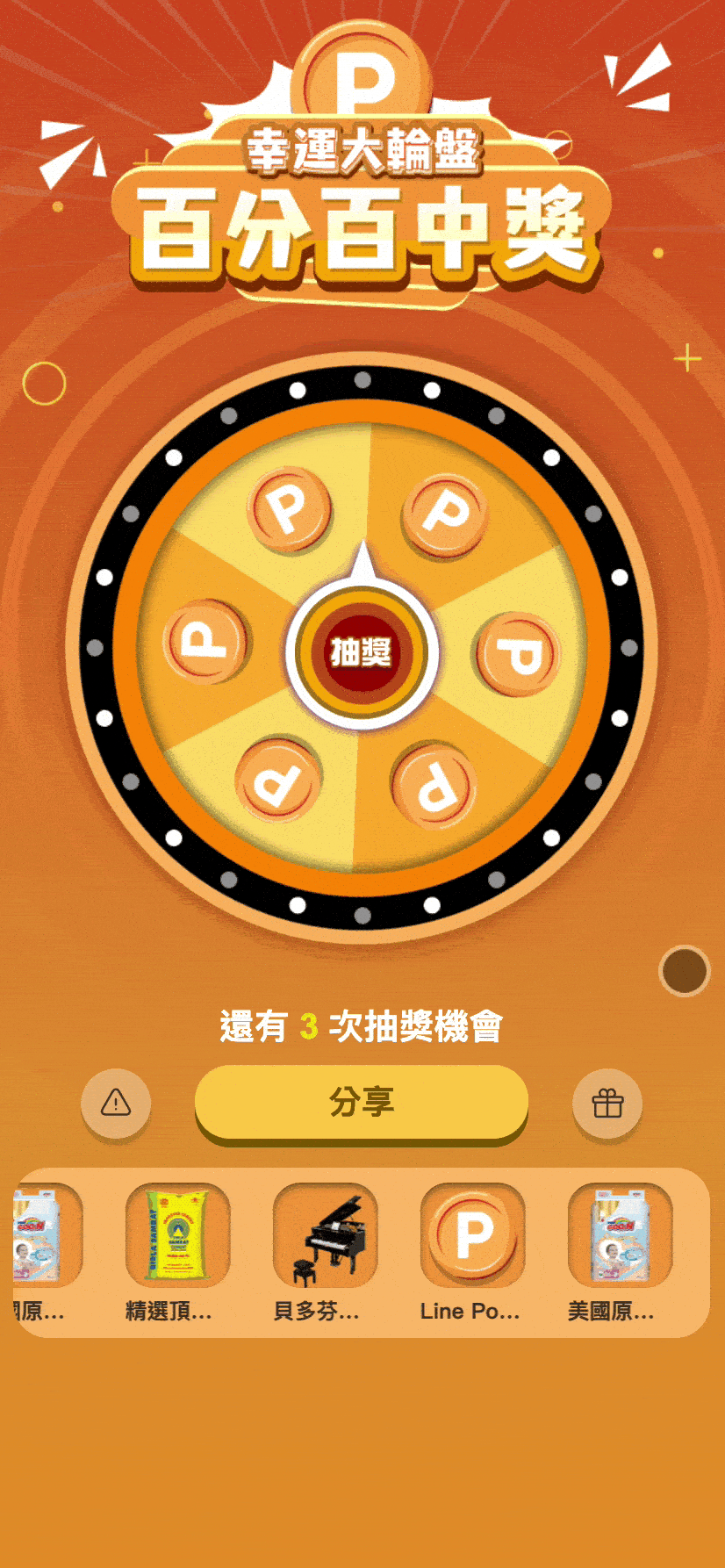
Task: Open the gift box prizes icon
Action: click(x=607, y=1104)
